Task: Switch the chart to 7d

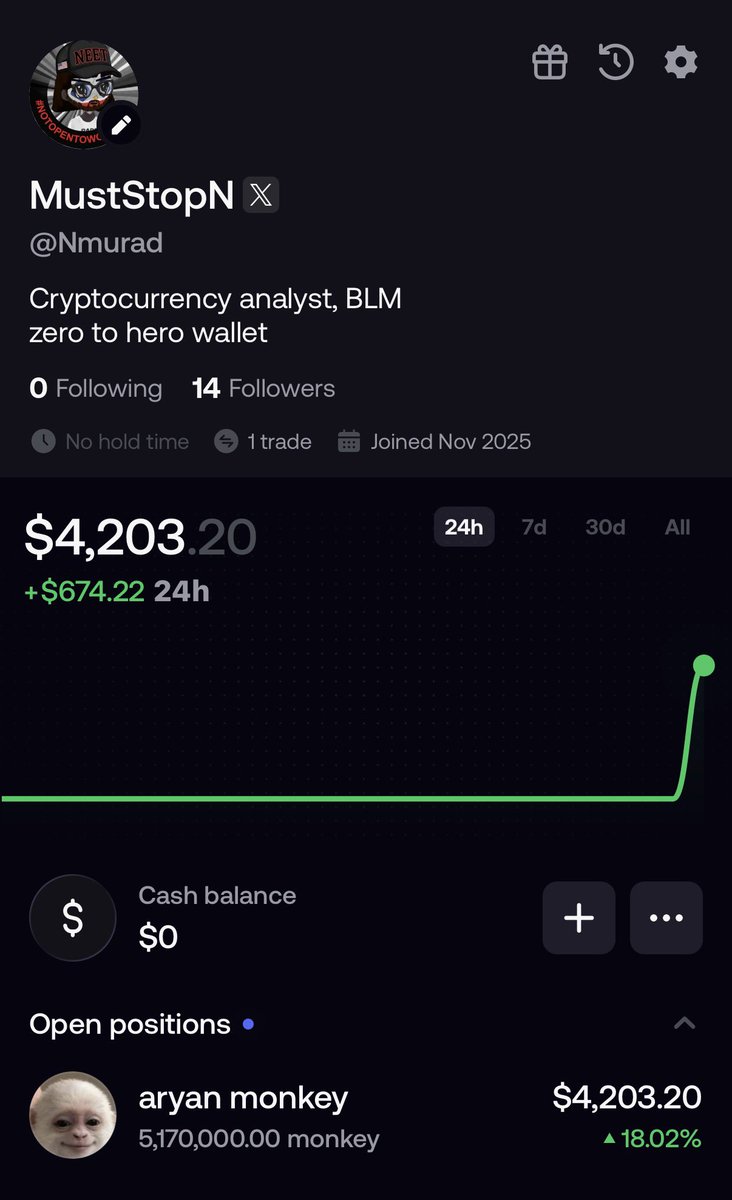Action: pos(534,527)
